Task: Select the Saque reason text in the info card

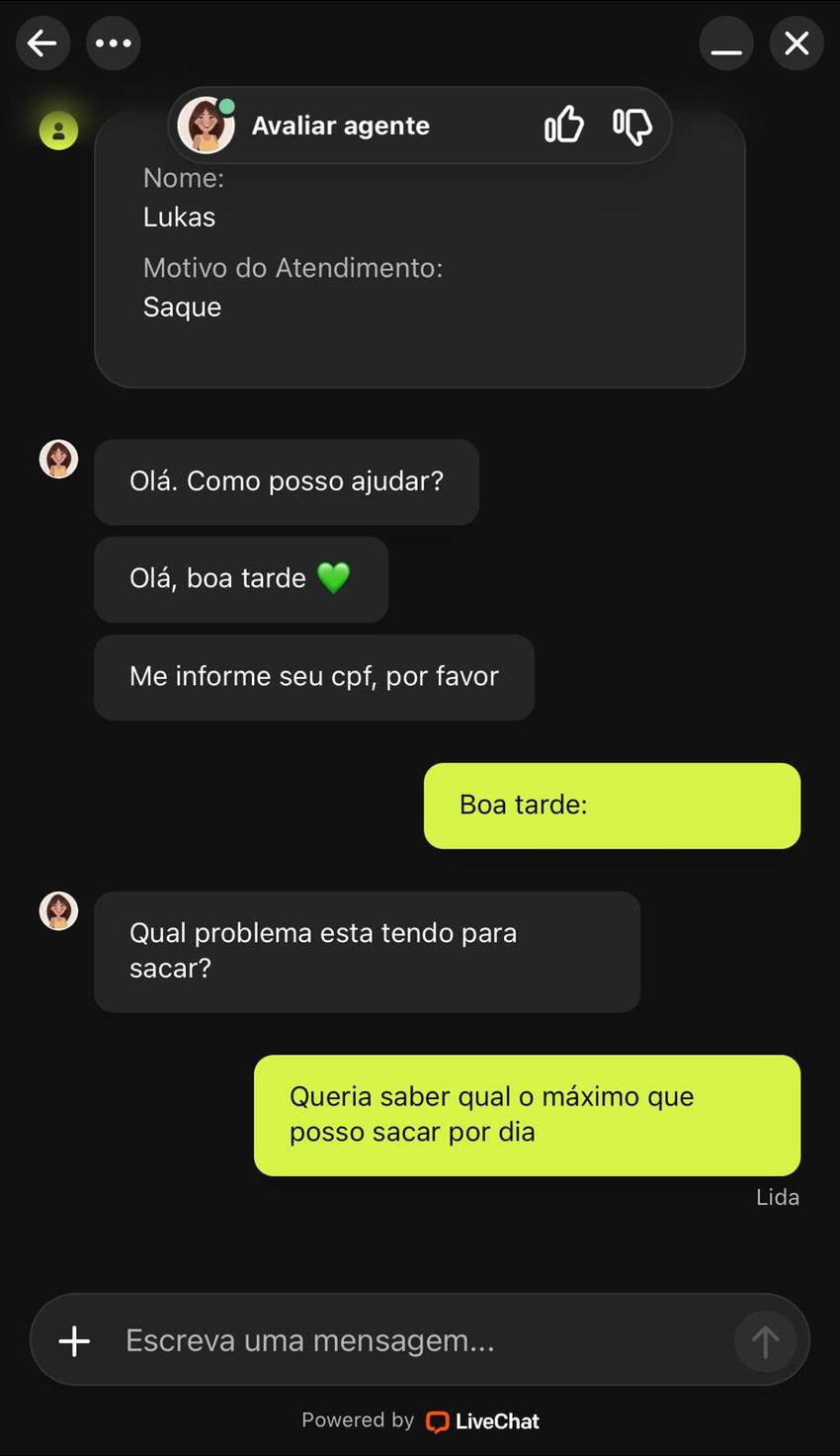Action: point(182,306)
